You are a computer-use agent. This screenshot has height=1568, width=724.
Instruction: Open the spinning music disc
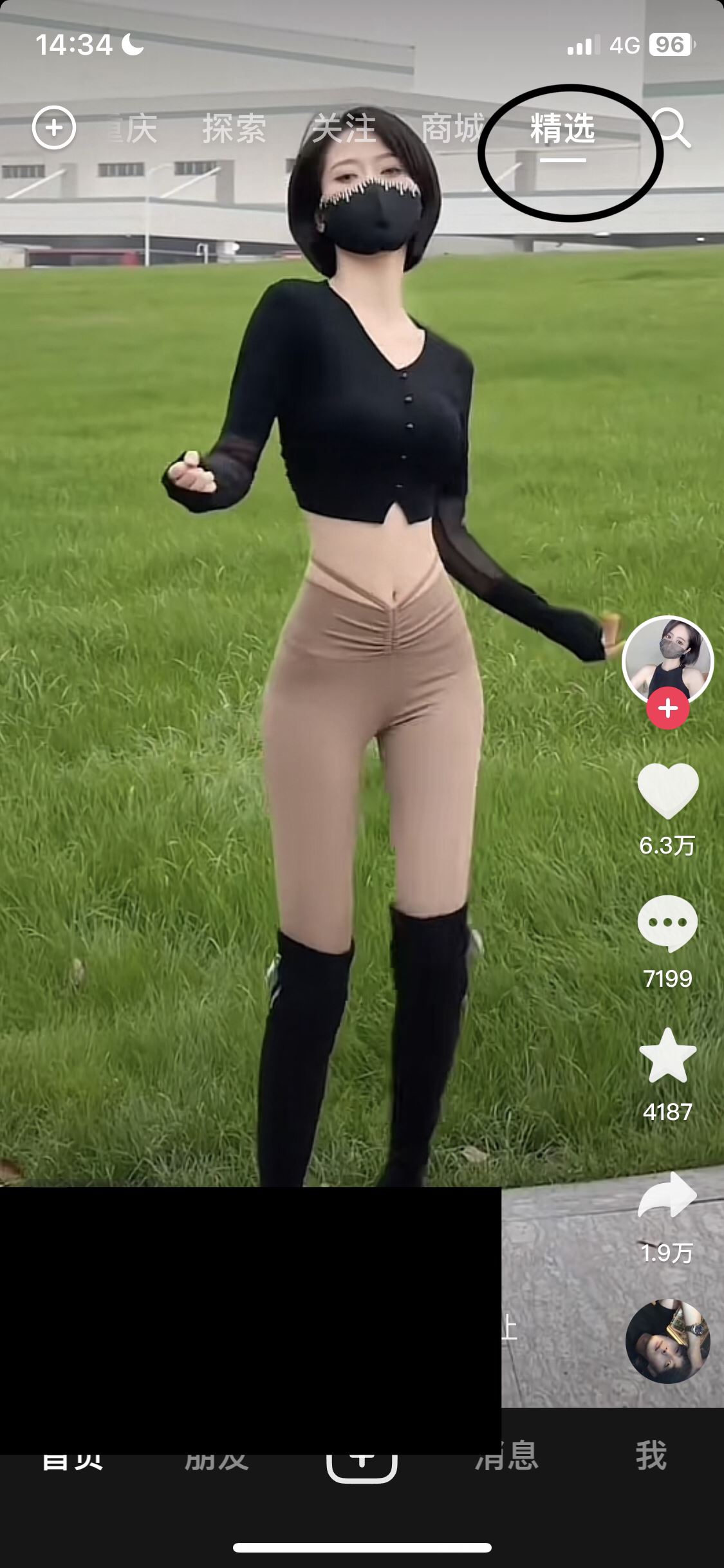[667, 1341]
